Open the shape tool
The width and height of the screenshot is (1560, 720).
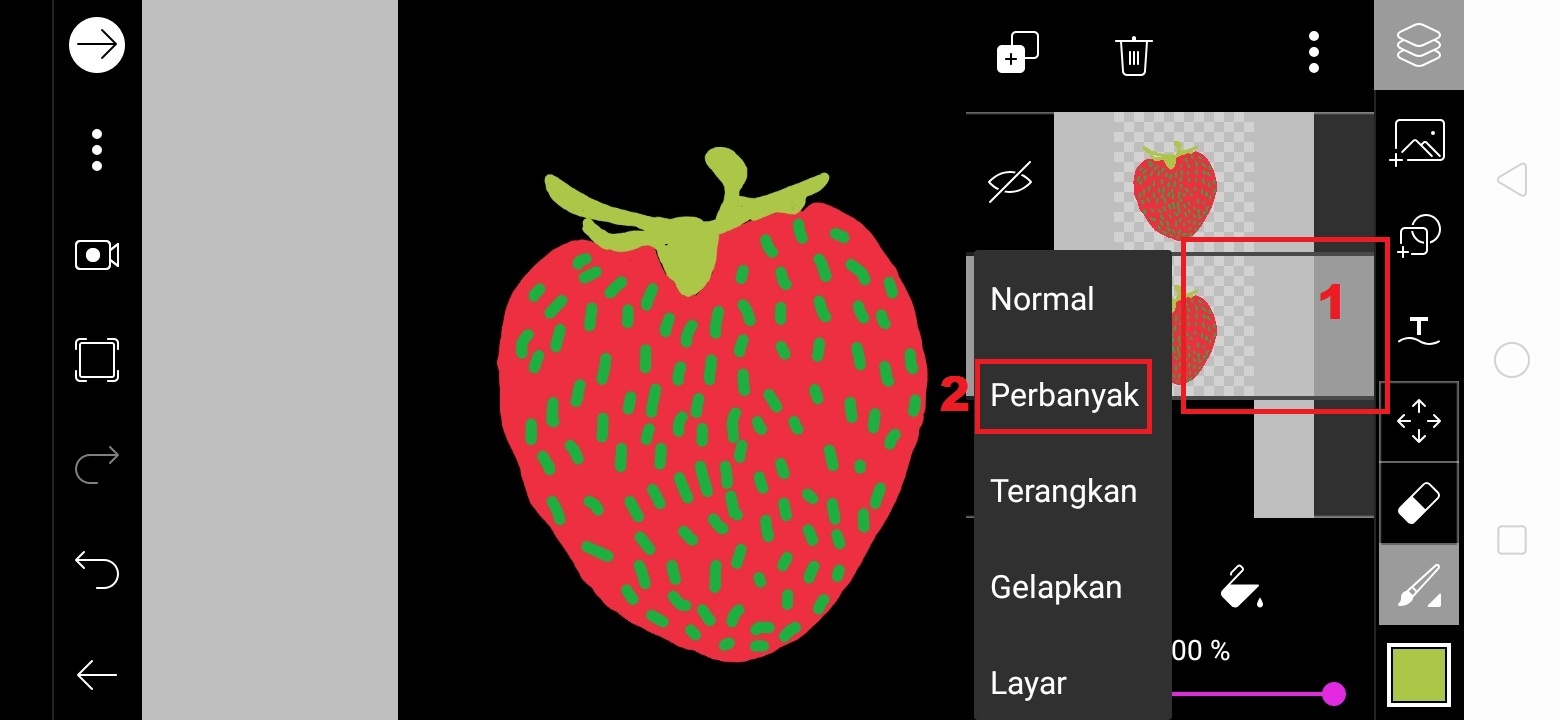(1419, 236)
